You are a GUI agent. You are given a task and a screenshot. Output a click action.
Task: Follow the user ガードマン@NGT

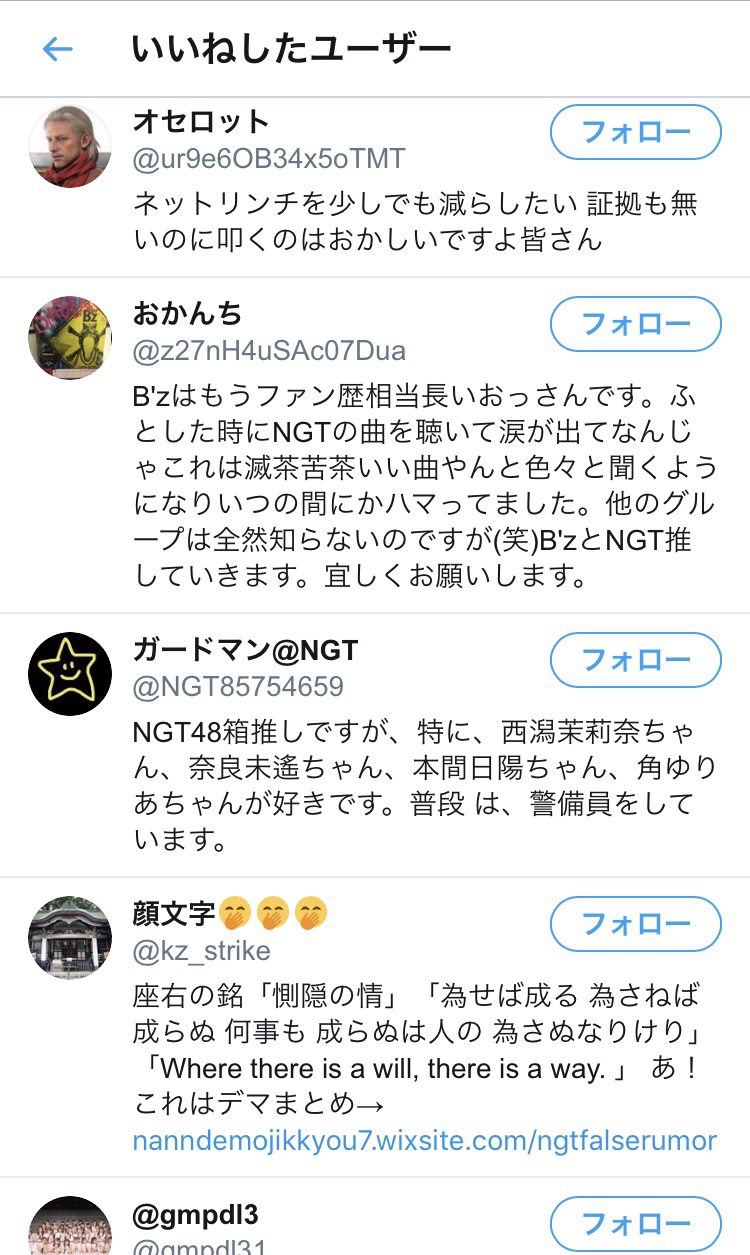636,660
